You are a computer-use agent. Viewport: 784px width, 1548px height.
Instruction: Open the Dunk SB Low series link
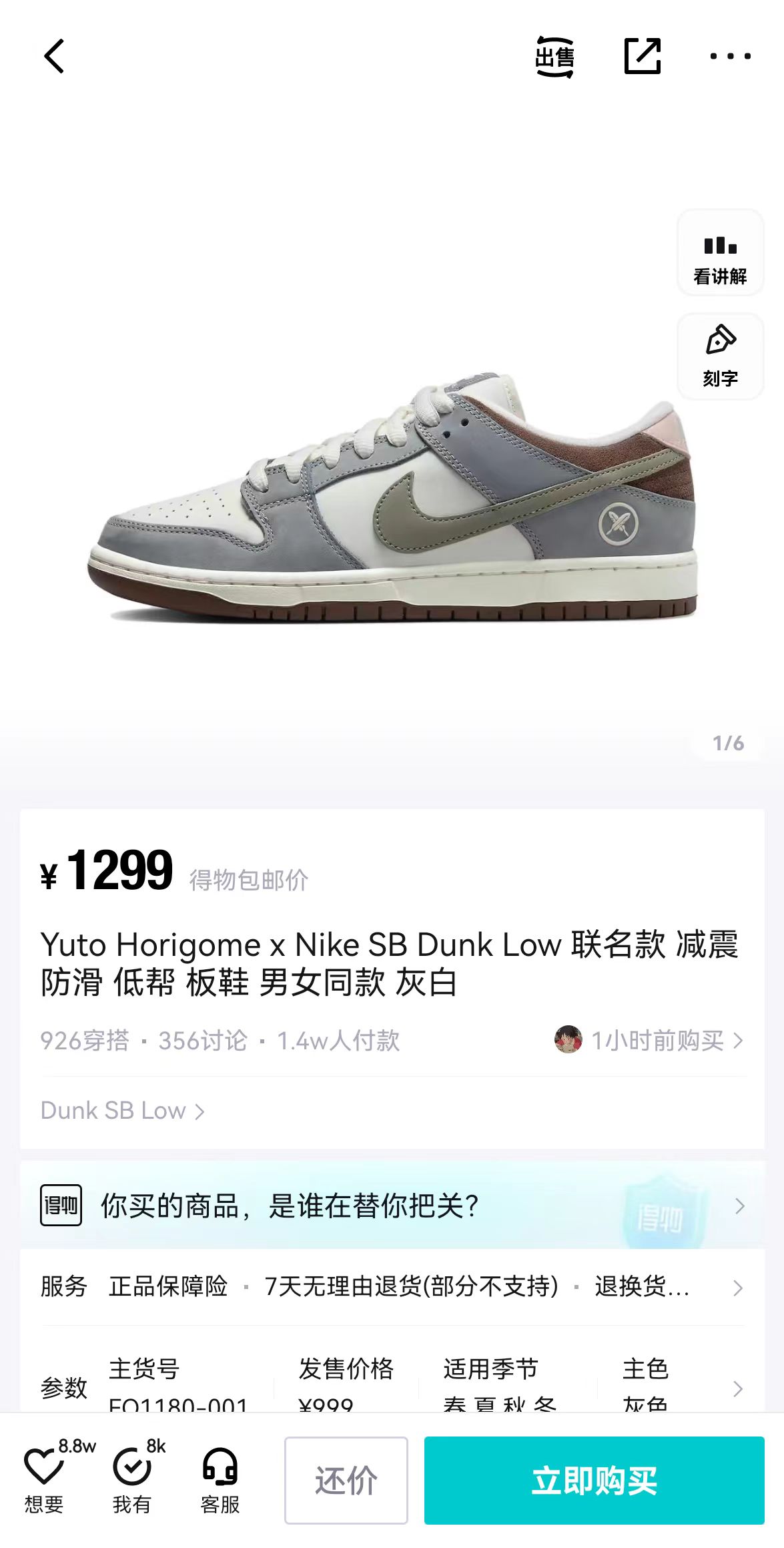point(123,1111)
